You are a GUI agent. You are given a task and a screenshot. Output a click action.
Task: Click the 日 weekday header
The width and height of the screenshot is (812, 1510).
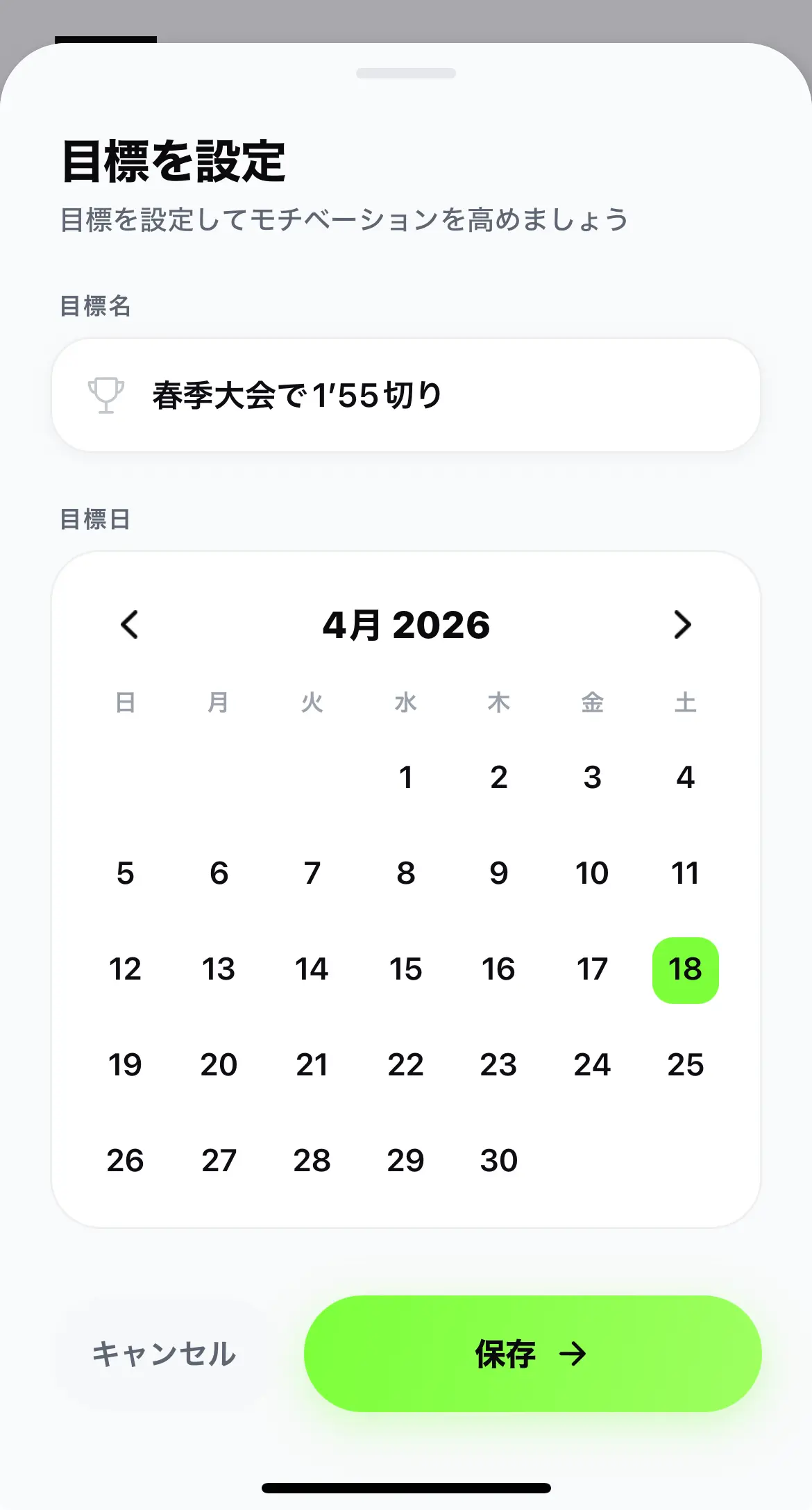coord(126,702)
